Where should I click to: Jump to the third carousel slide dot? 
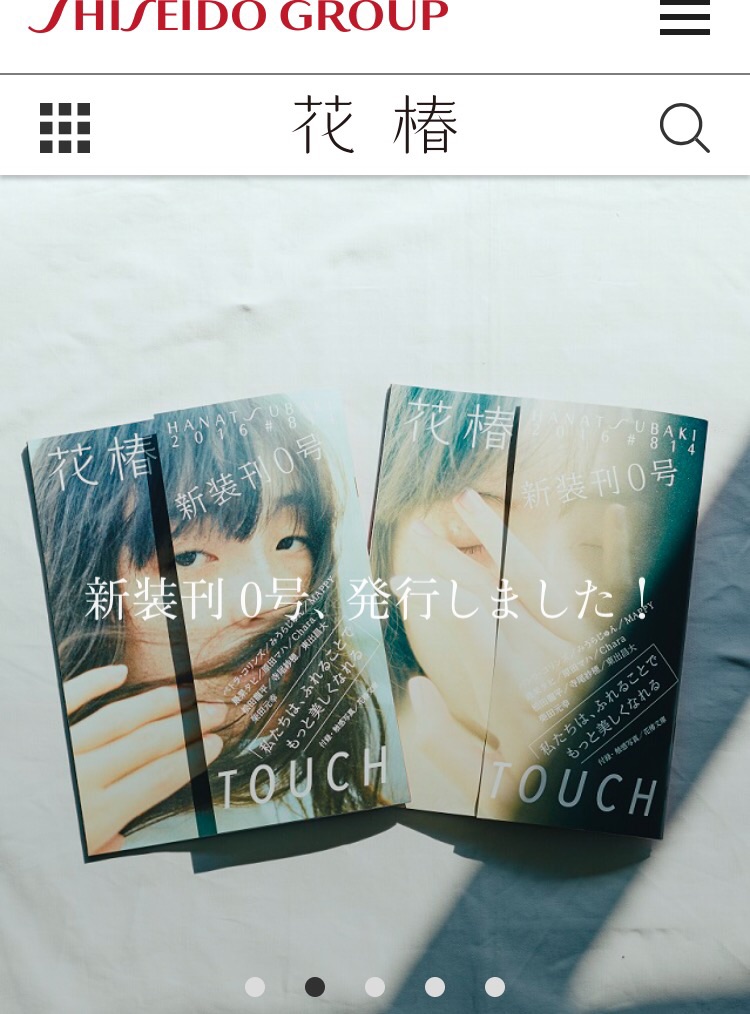375,987
